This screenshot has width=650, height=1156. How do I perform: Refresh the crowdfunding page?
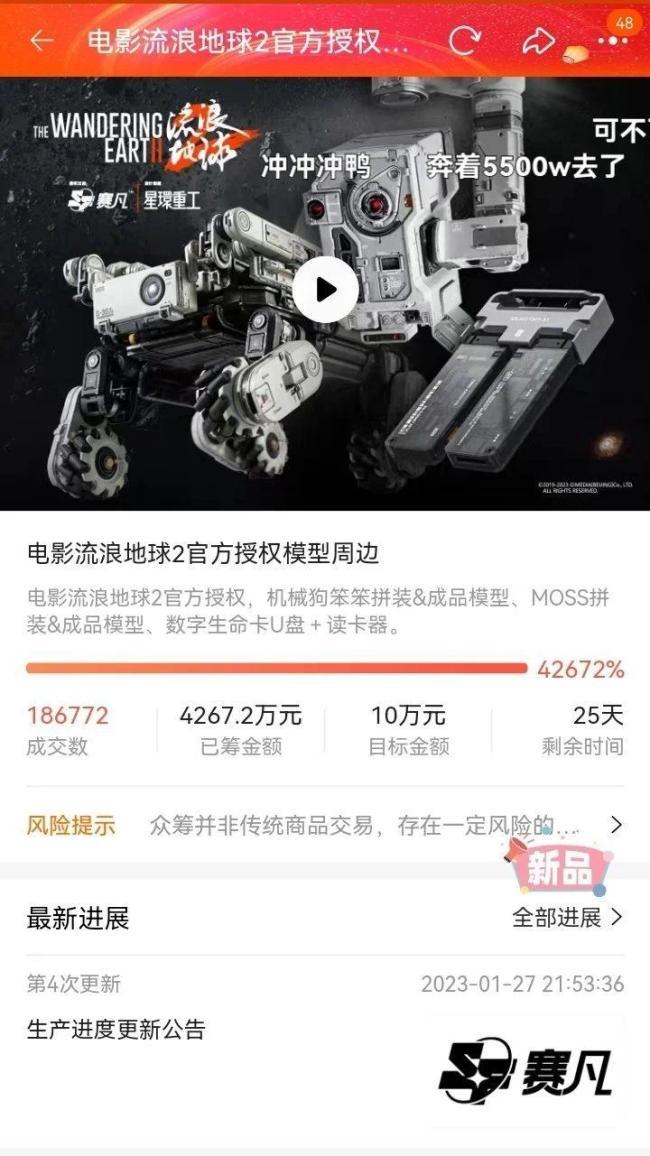464,41
